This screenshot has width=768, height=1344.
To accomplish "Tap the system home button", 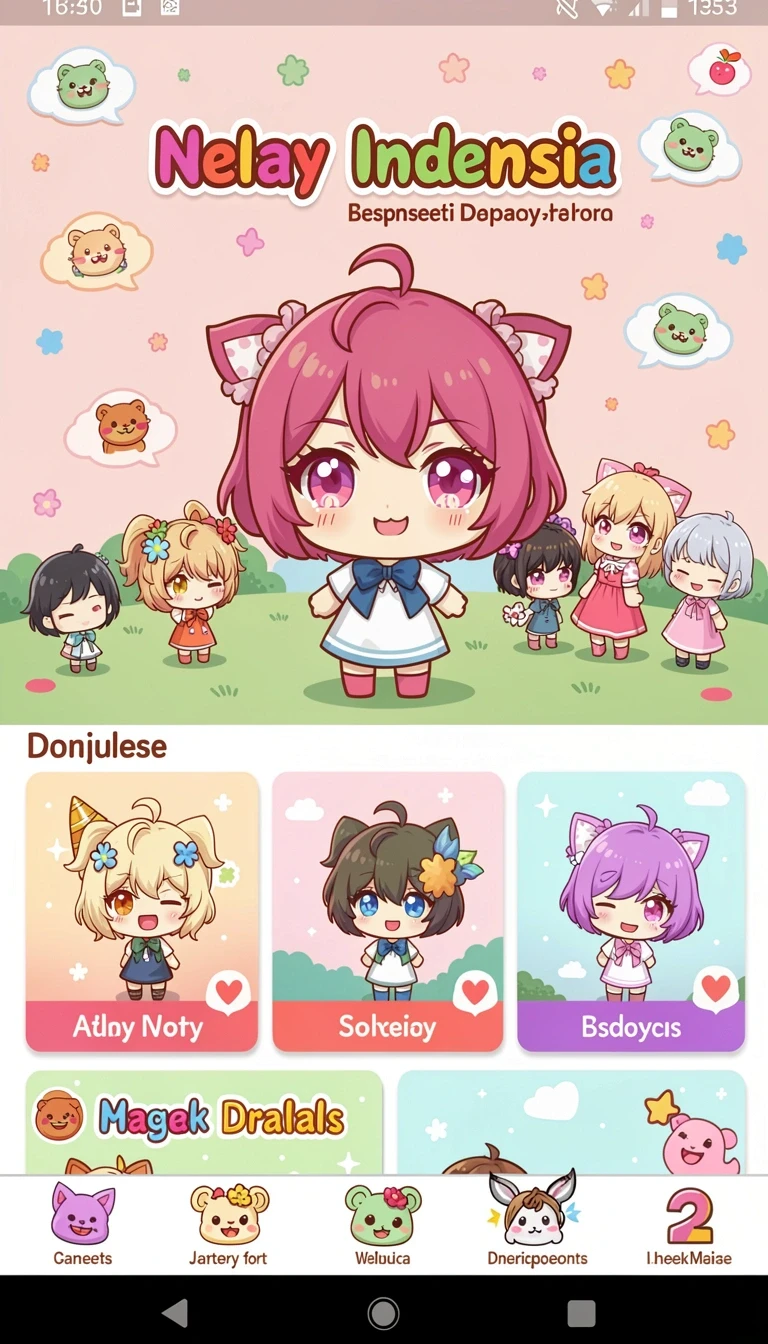I will (x=383, y=1312).
